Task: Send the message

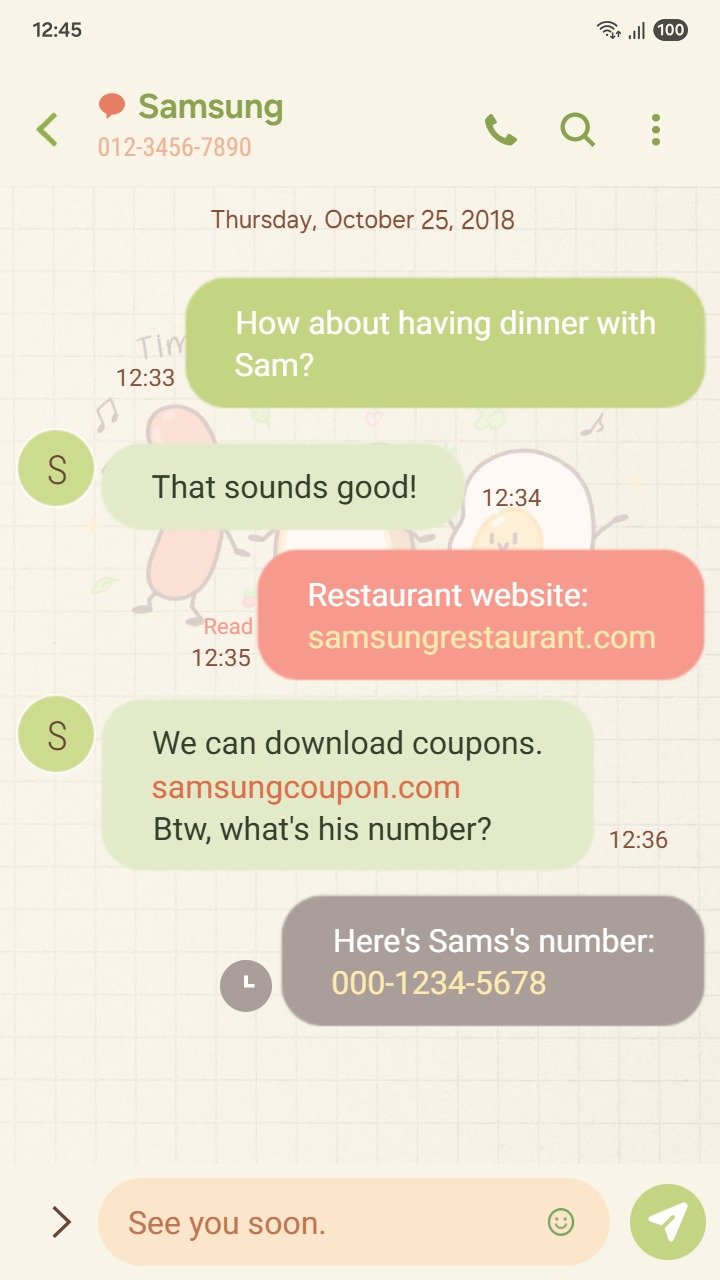Action: [x=667, y=1222]
